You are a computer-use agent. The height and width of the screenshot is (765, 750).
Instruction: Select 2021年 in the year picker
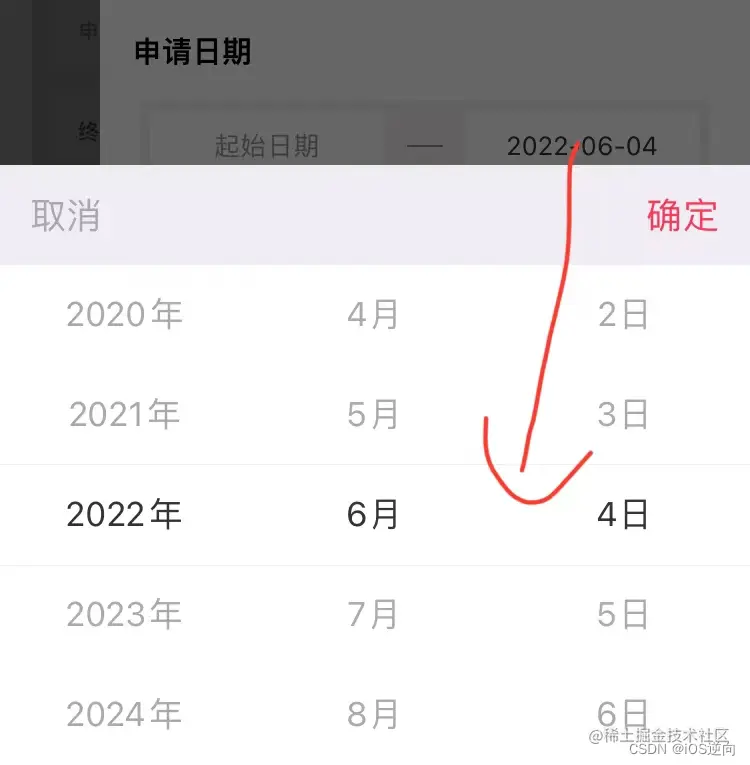click(124, 414)
